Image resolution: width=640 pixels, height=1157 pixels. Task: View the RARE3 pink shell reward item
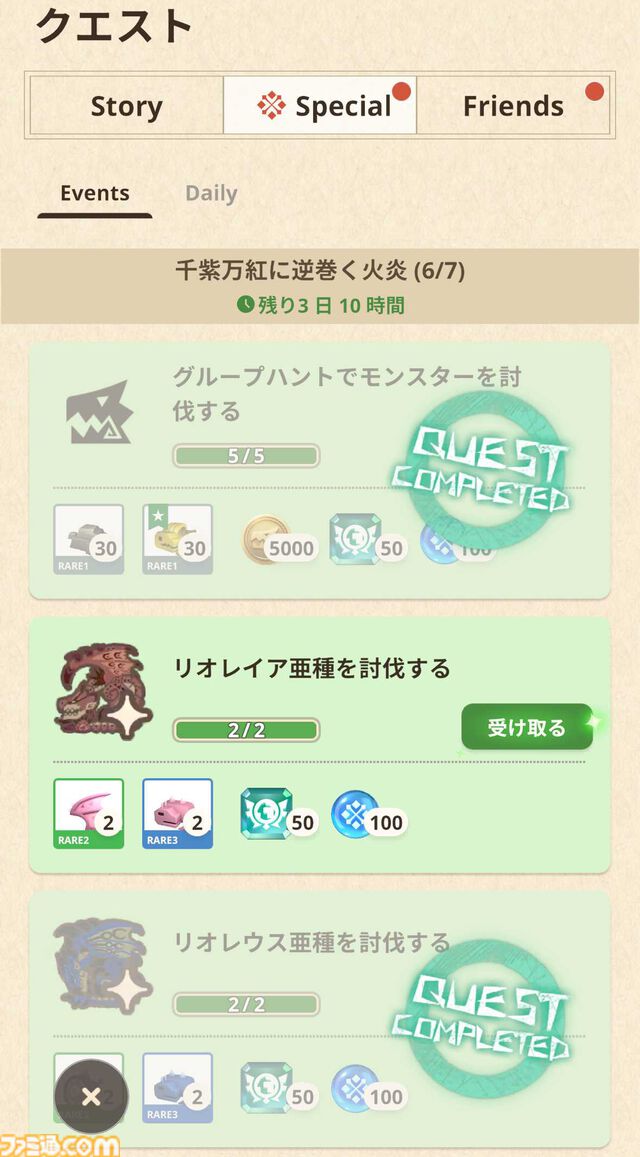pyautogui.click(x=177, y=813)
